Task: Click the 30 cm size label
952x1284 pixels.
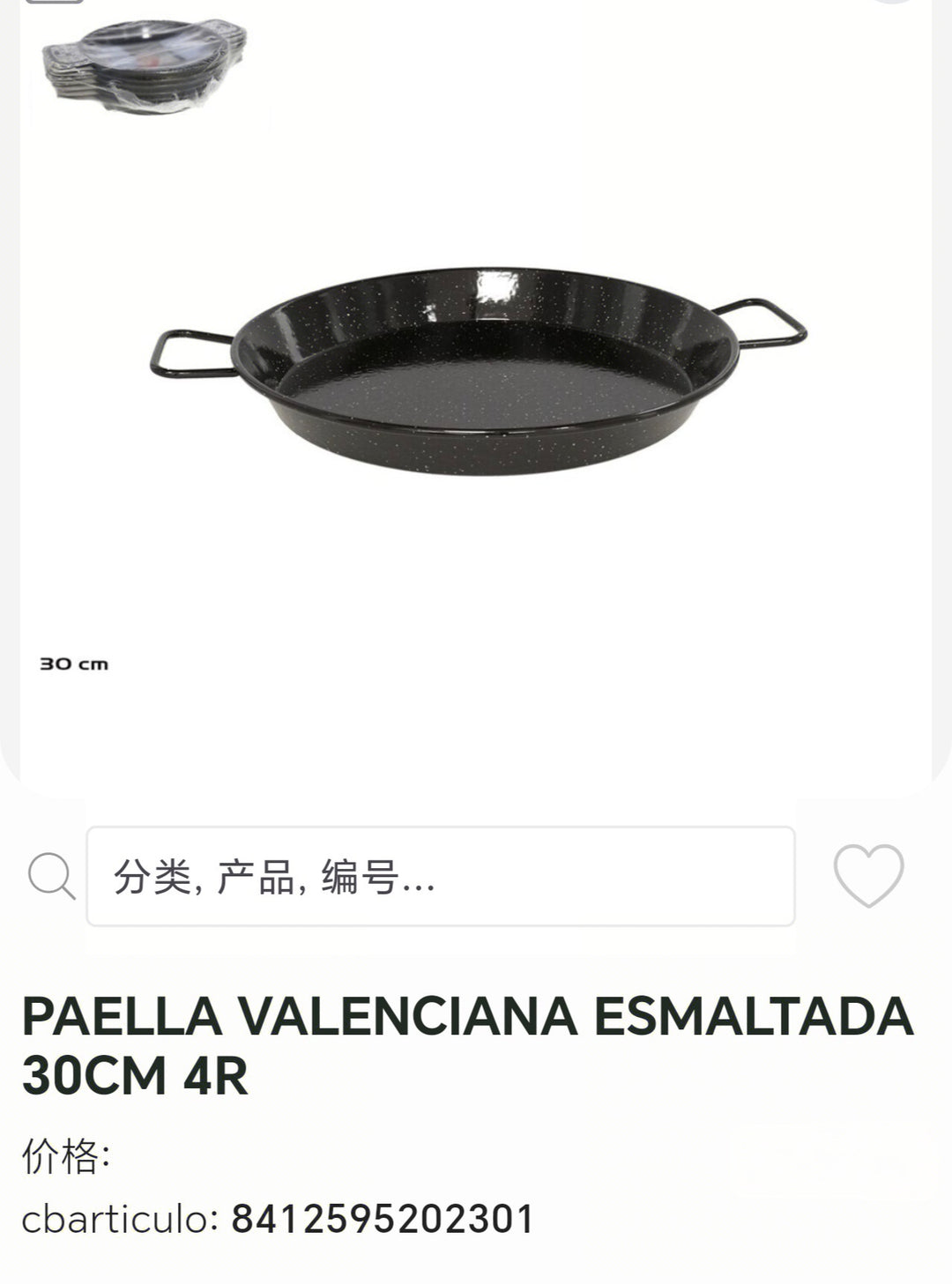Action: click(x=75, y=663)
